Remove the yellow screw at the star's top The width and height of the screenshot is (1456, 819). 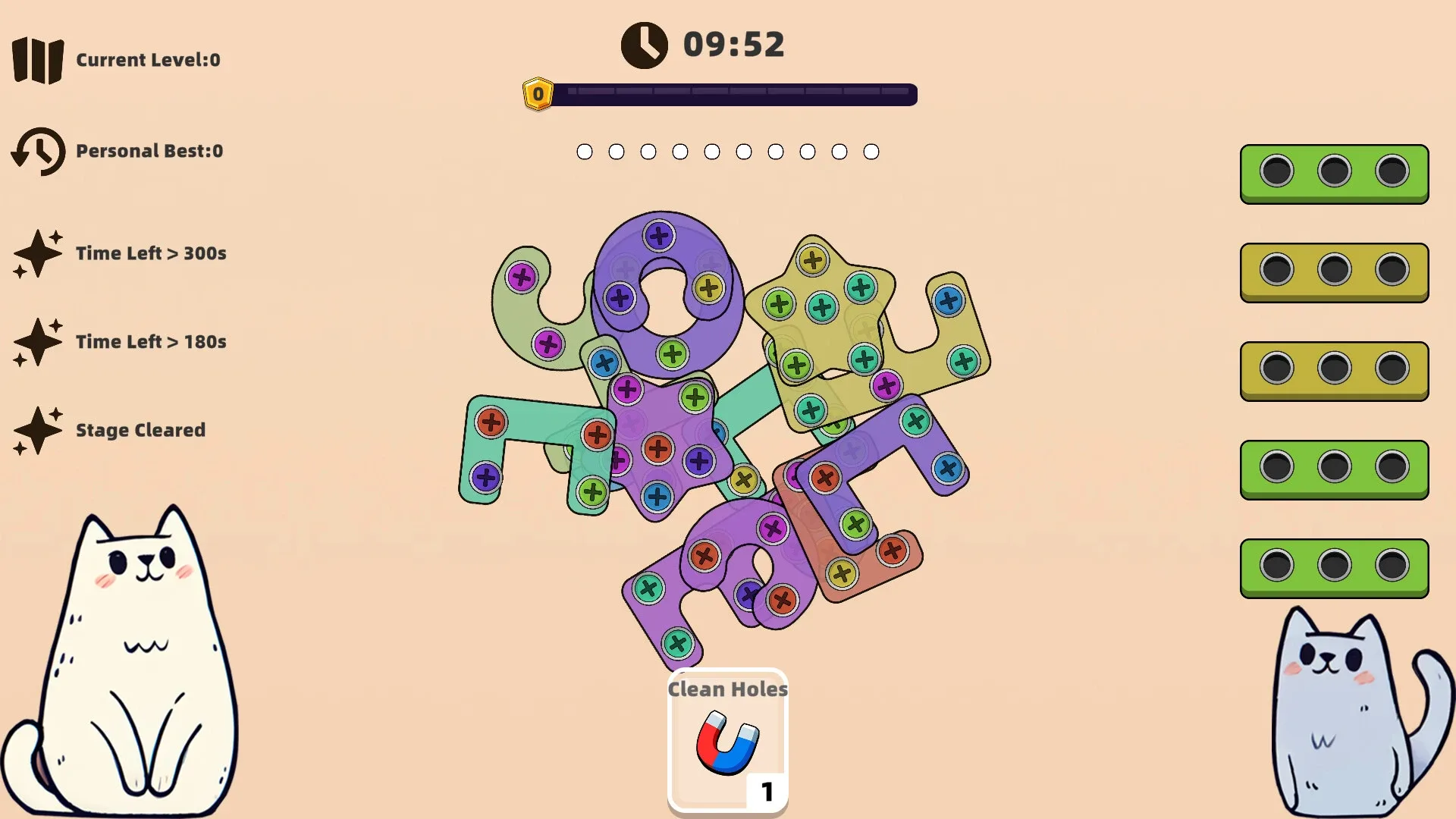point(813,260)
